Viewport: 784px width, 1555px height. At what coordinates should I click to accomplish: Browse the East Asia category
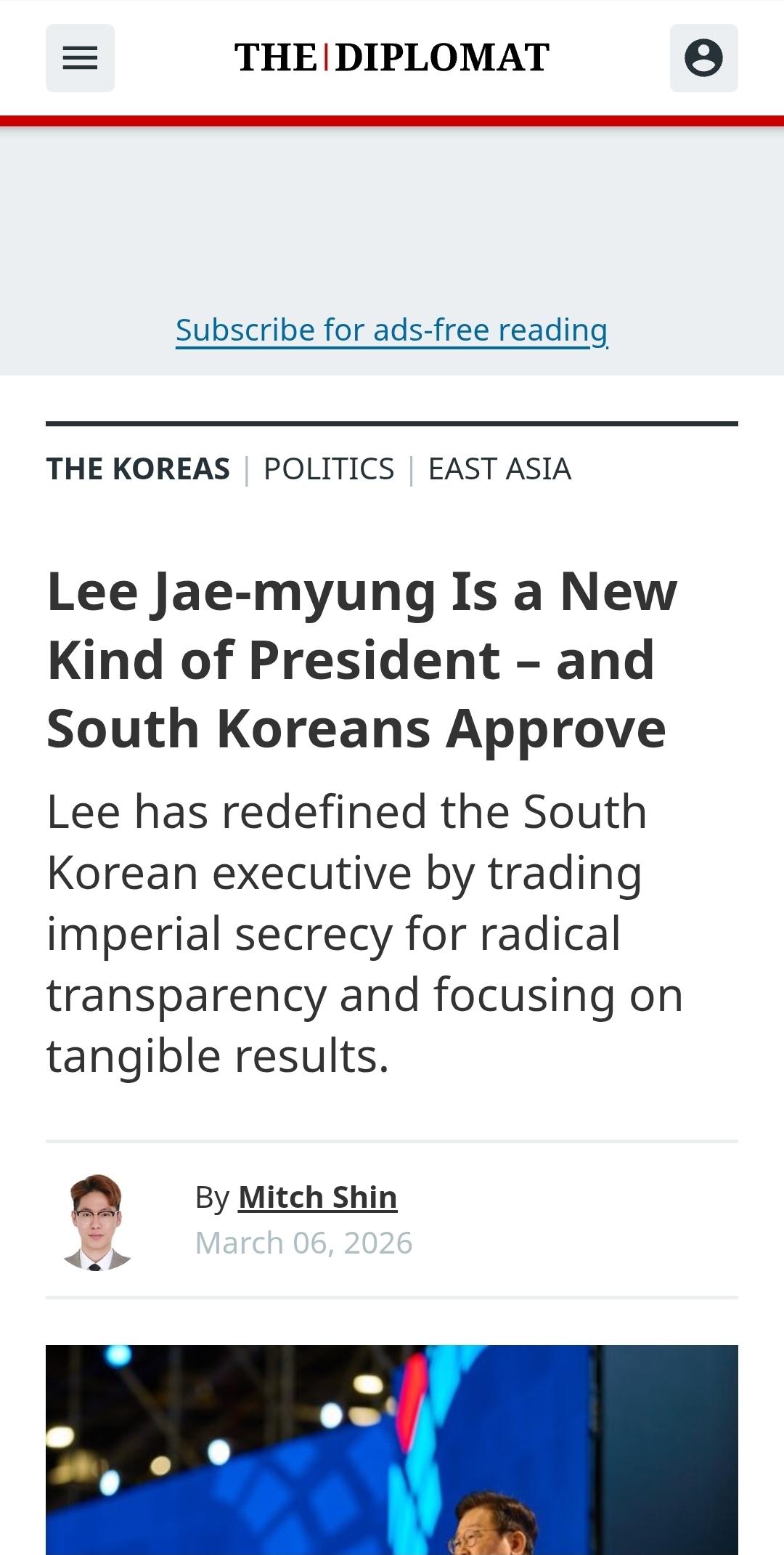coord(499,469)
